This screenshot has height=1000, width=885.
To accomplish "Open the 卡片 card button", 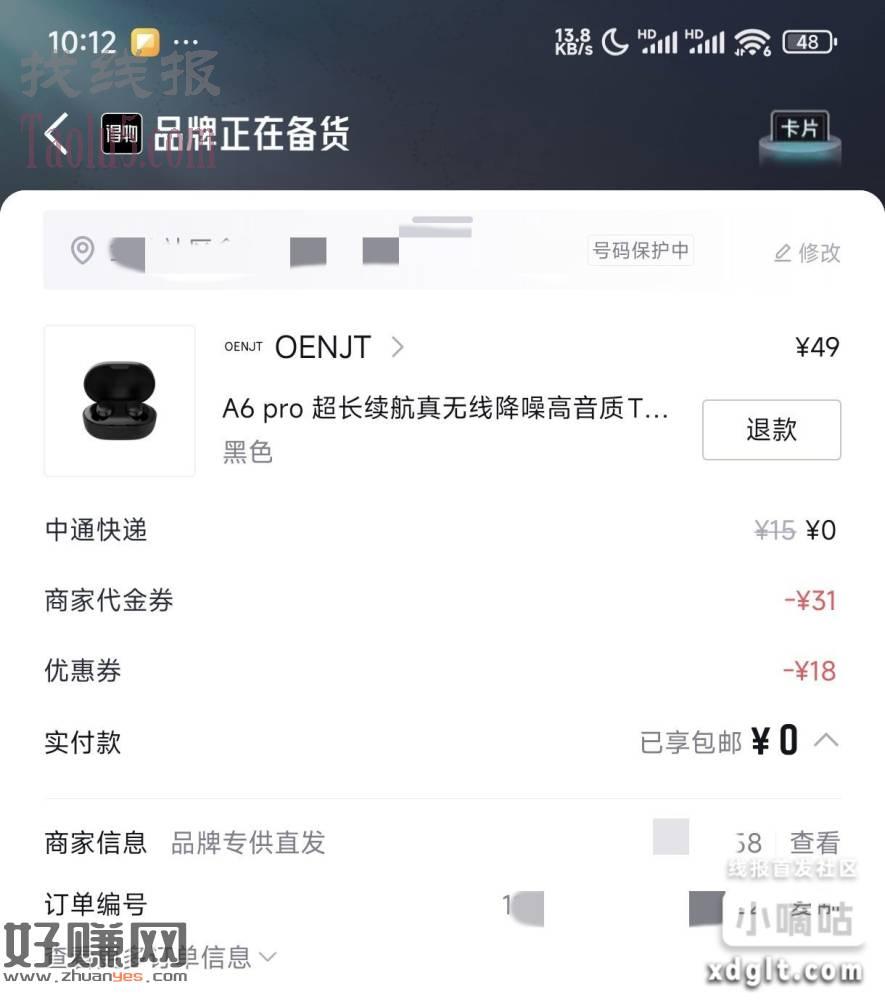I will [799, 130].
